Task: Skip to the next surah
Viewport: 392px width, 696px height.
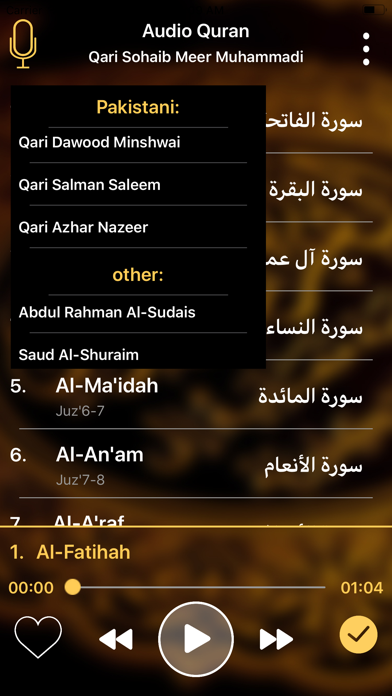Action: (x=276, y=639)
